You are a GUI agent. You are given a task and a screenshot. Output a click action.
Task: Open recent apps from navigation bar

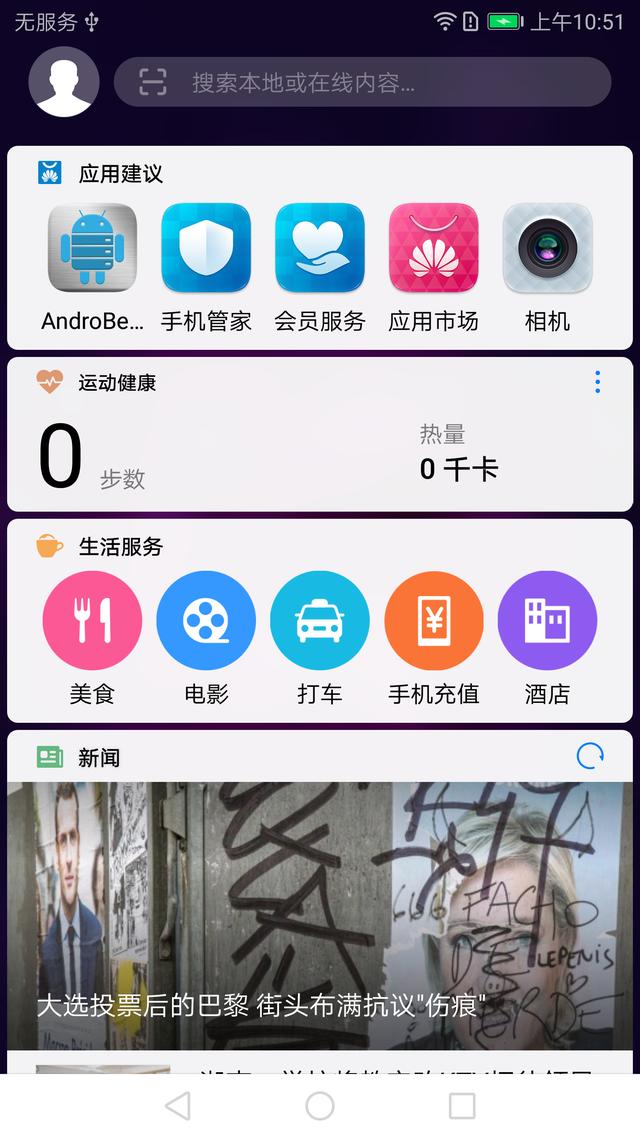[x=462, y=1106]
